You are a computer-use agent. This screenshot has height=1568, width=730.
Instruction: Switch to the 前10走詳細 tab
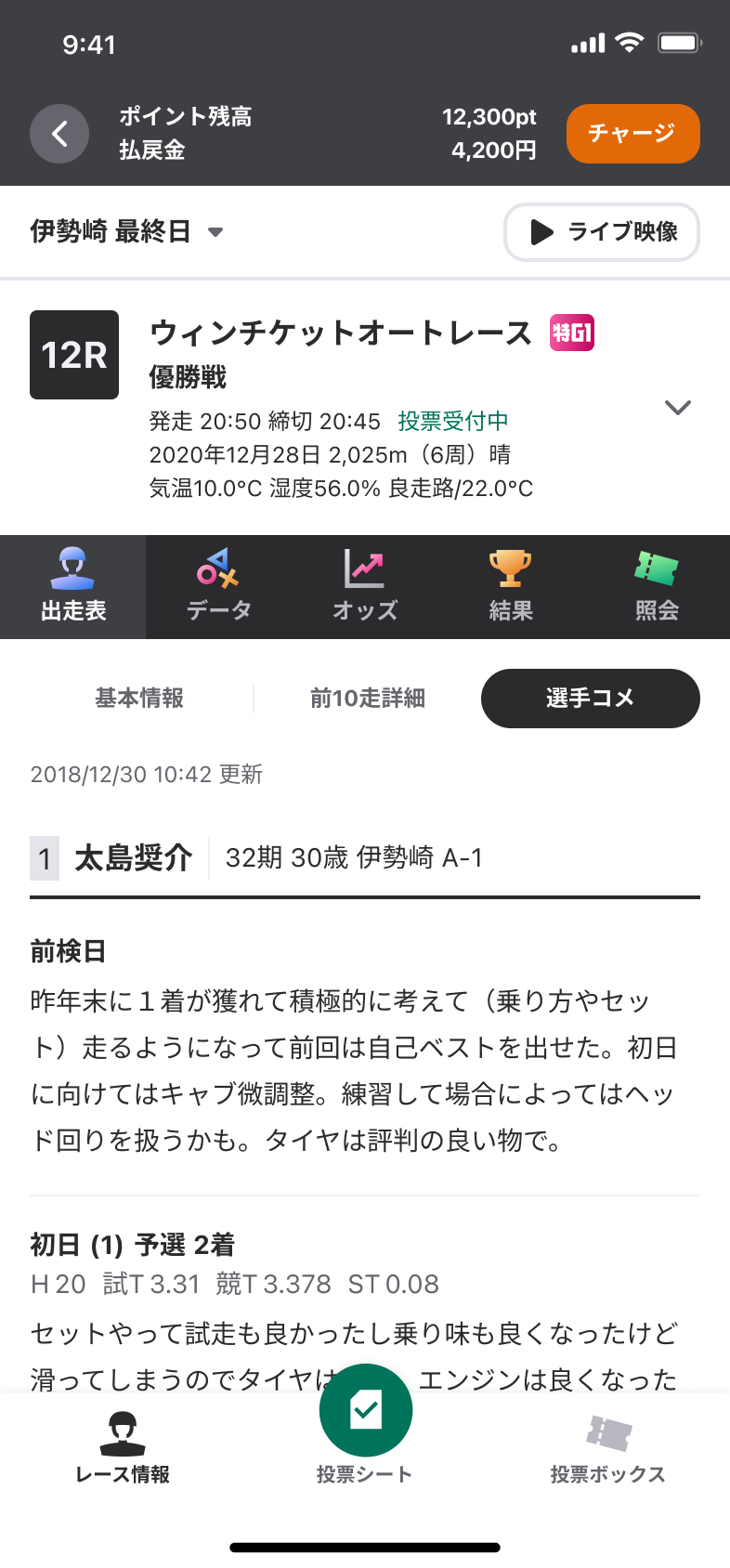(x=366, y=698)
